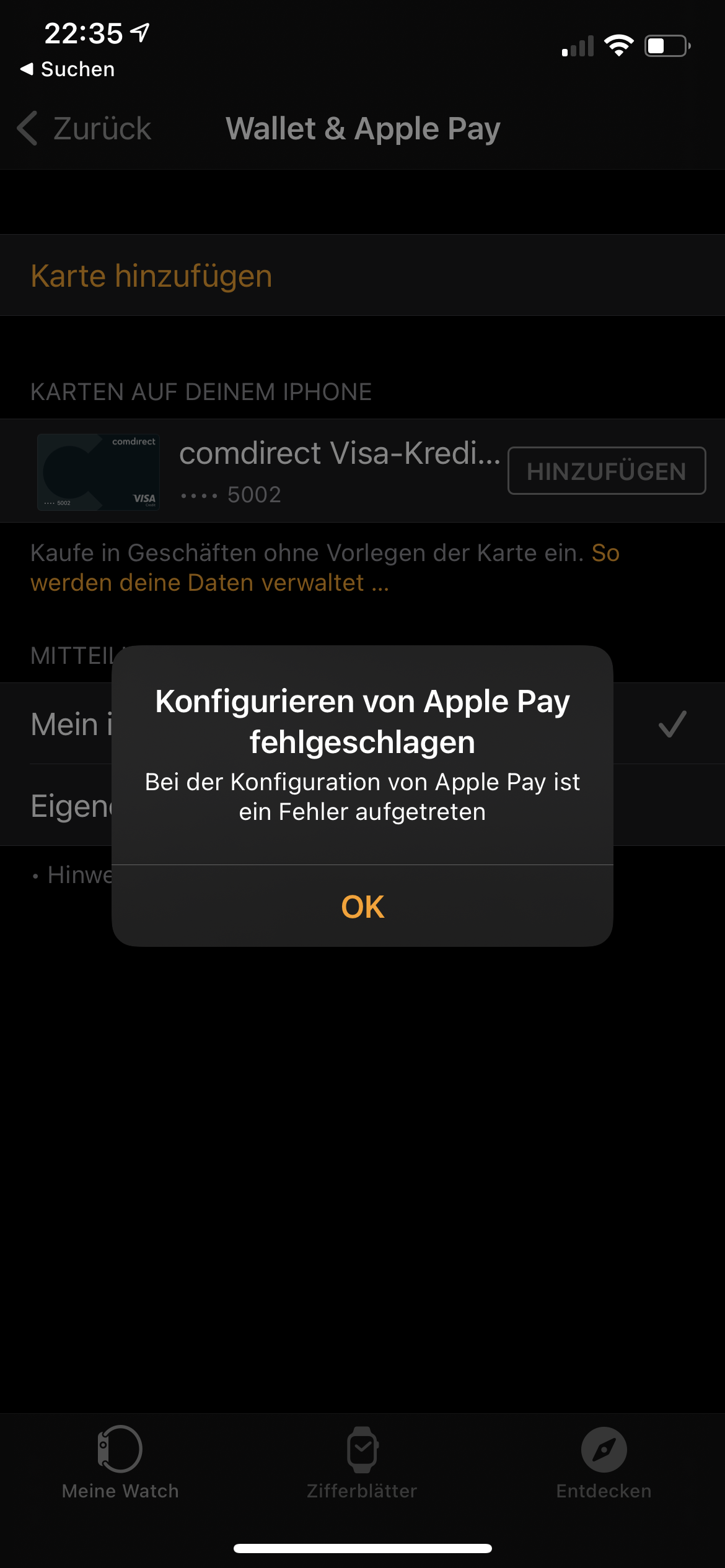
Task: Return to Suchen via the status bar
Action: pyautogui.click(x=68, y=69)
